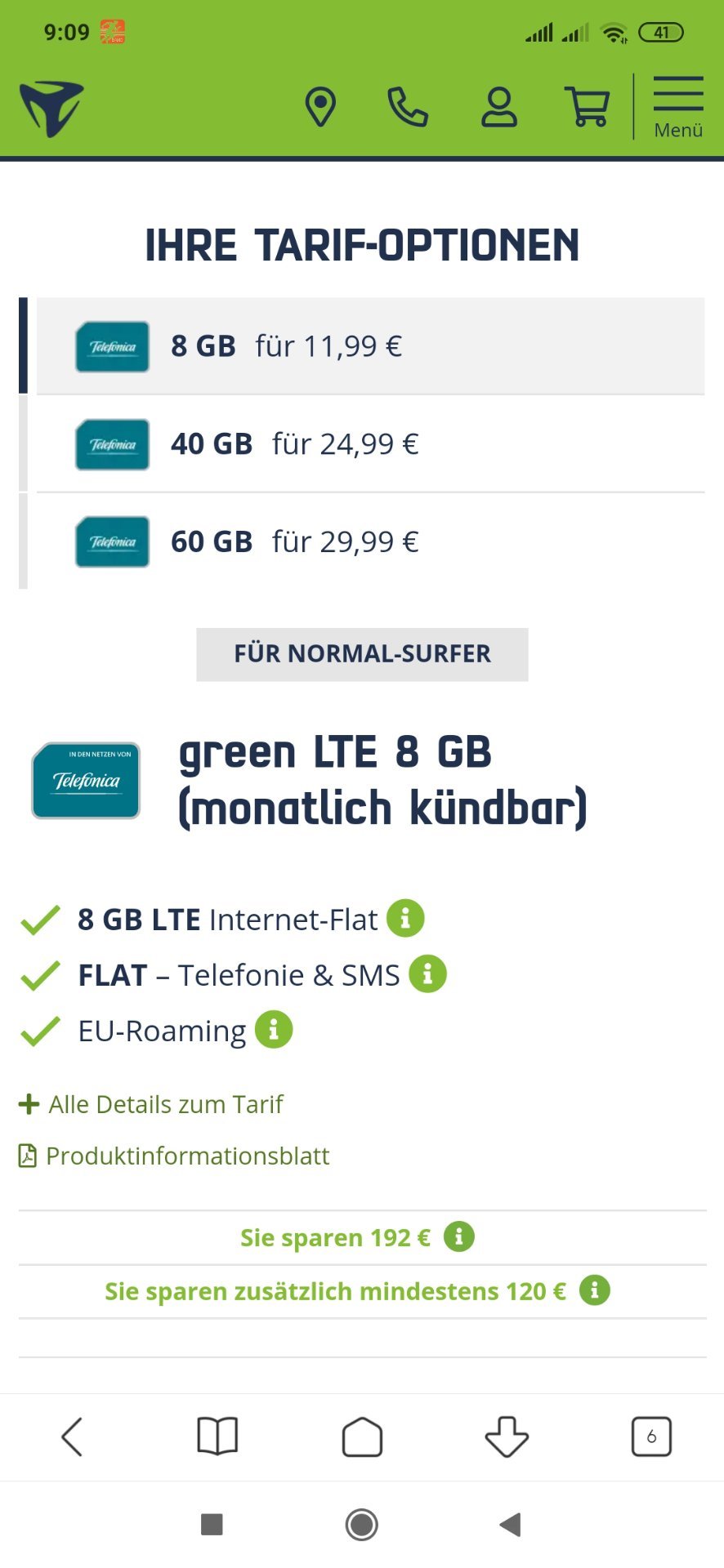The height and width of the screenshot is (1568, 724).
Task: Open the Produktinformationsblatt PDF
Action: (x=174, y=1156)
